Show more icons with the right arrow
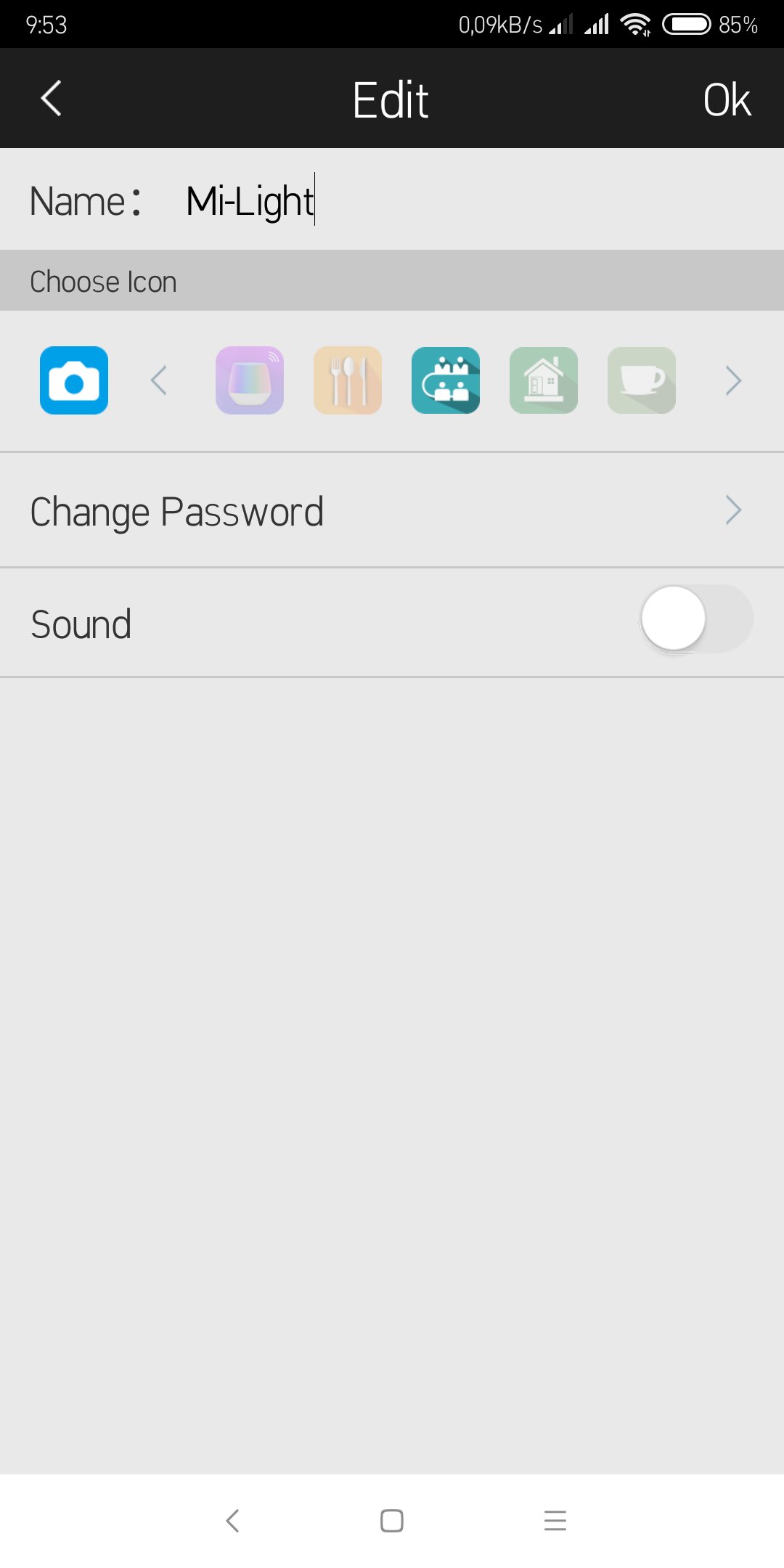Viewport: 784px width, 1568px height. pyautogui.click(x=733, y=380)
